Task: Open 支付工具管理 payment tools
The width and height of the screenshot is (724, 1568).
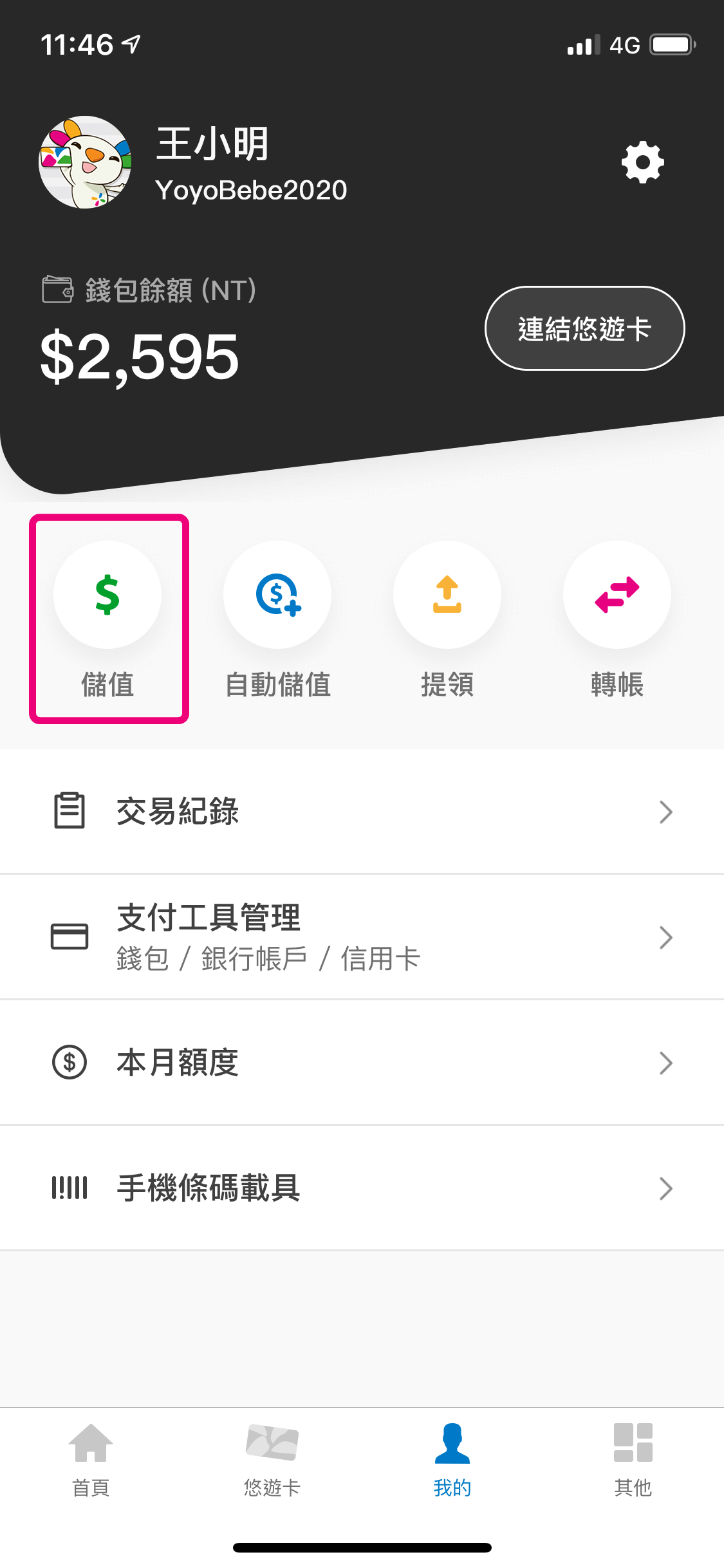Action: coord(362,937)
